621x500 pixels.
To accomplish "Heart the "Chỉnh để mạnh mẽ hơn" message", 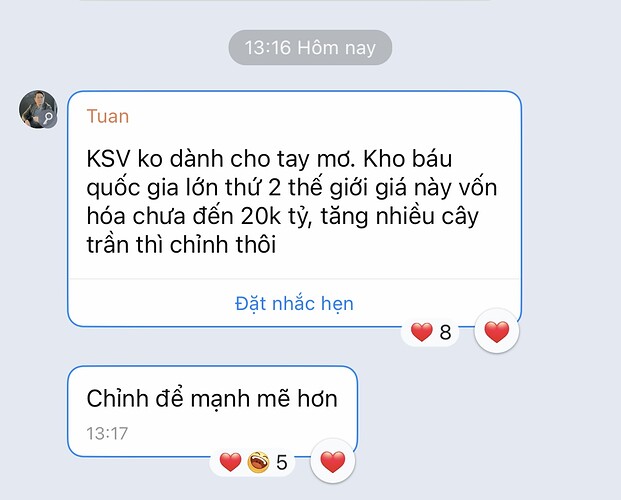I will pos(333,461).
